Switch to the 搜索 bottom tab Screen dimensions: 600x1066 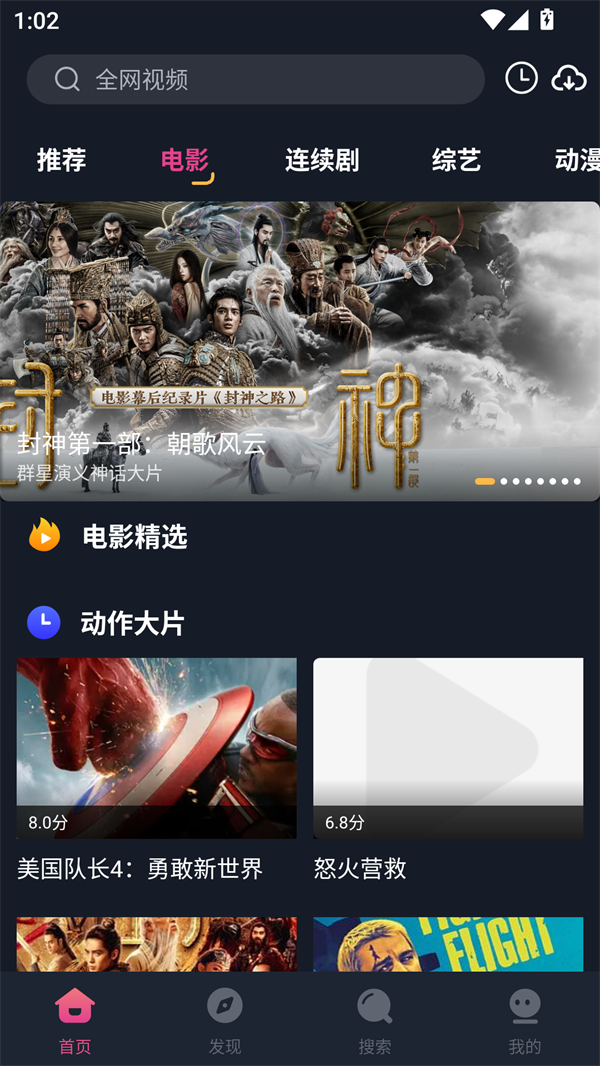click(x=375, y=1020)
